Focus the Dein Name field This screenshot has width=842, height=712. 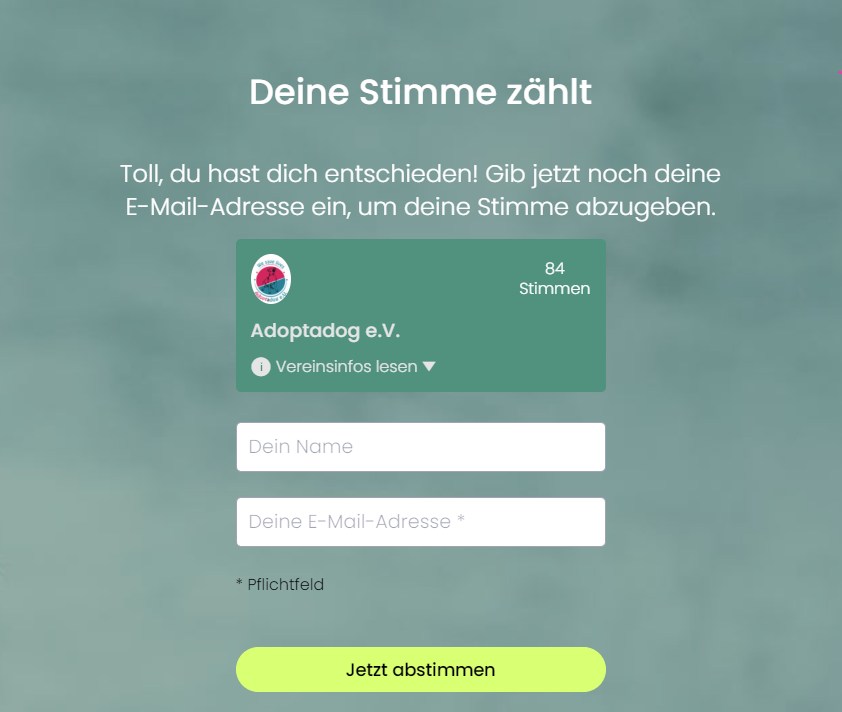(420, 447)
